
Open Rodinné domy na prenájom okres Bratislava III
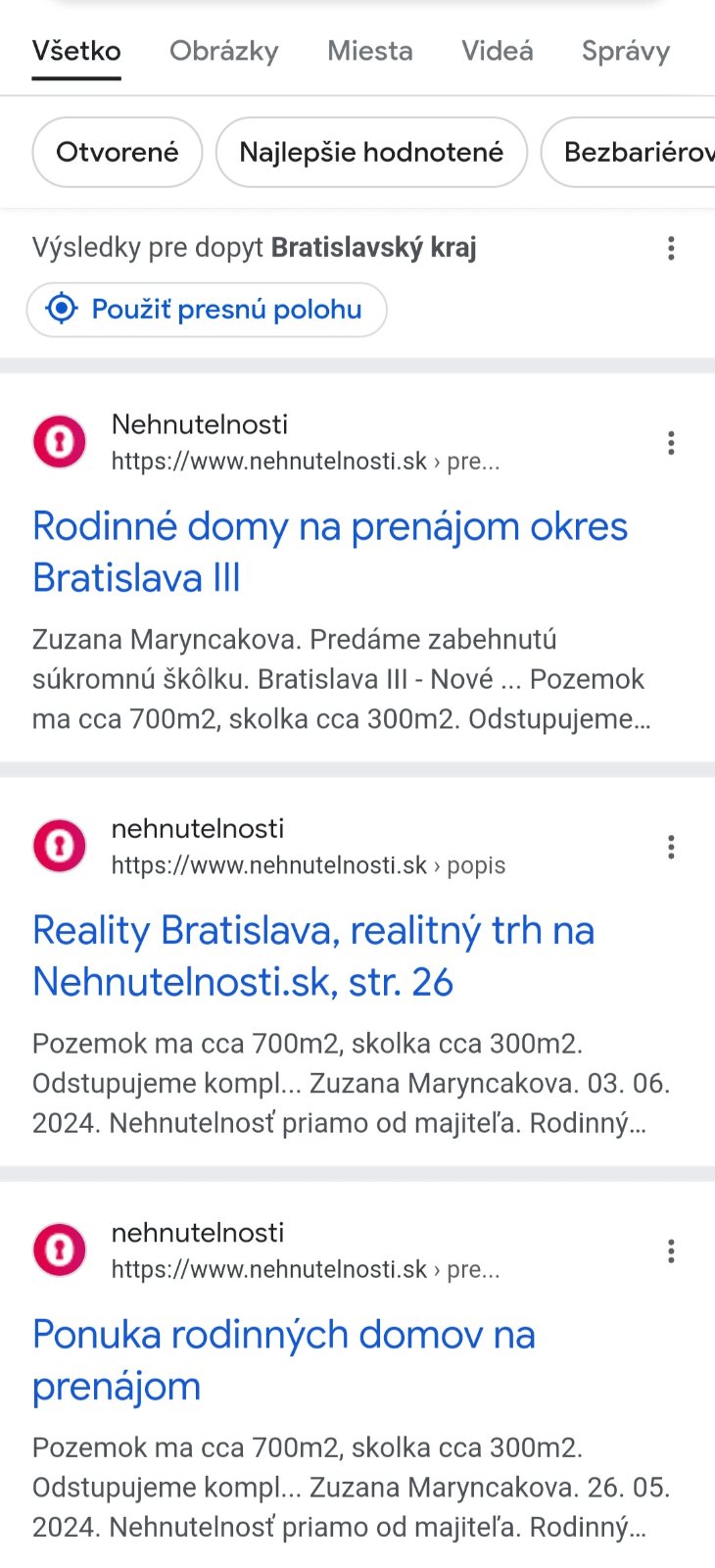330,552
